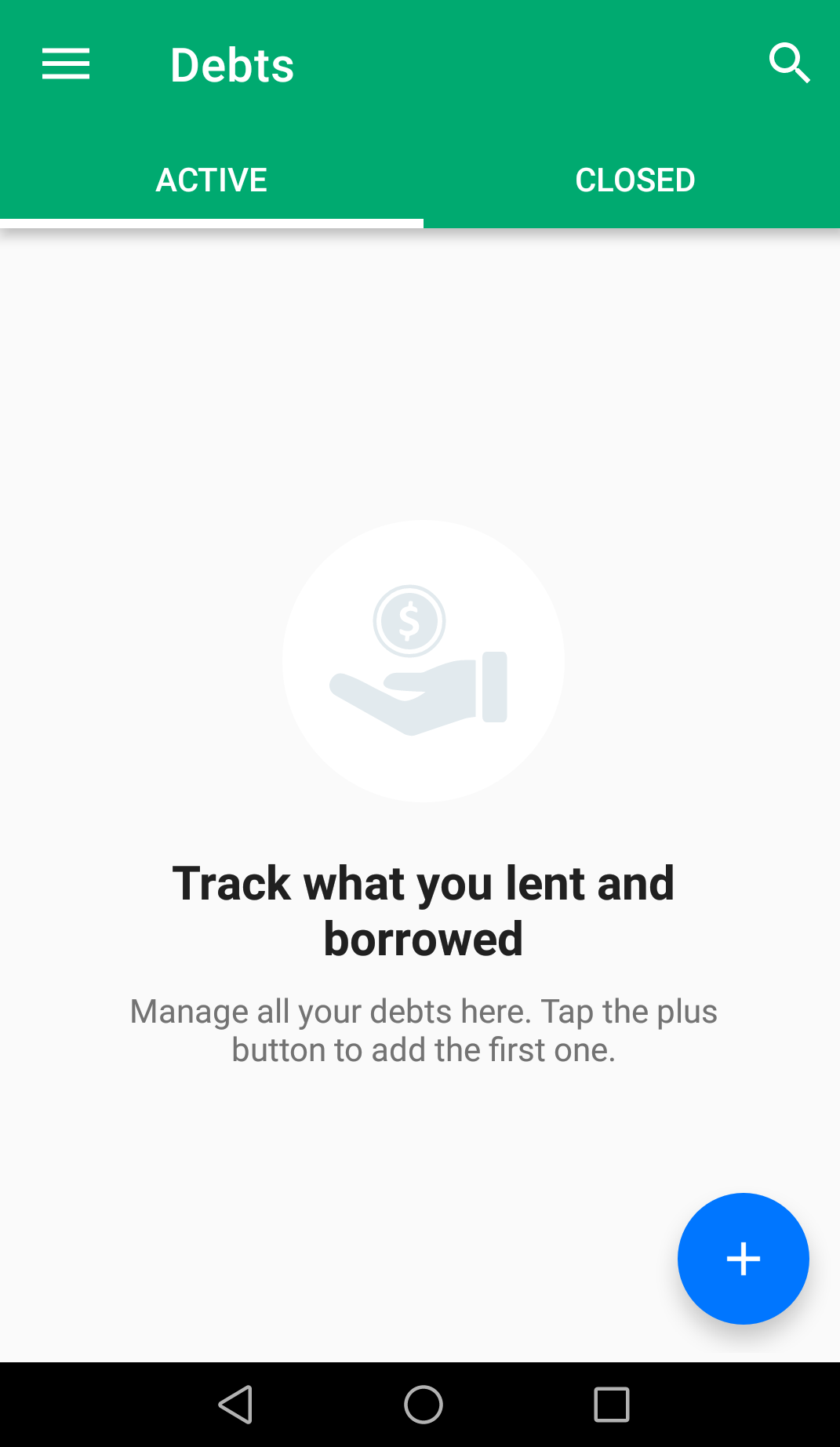Switch to the Closed tab
The height and width of the screenshot is (1447, 840).
tap(635, 180)
